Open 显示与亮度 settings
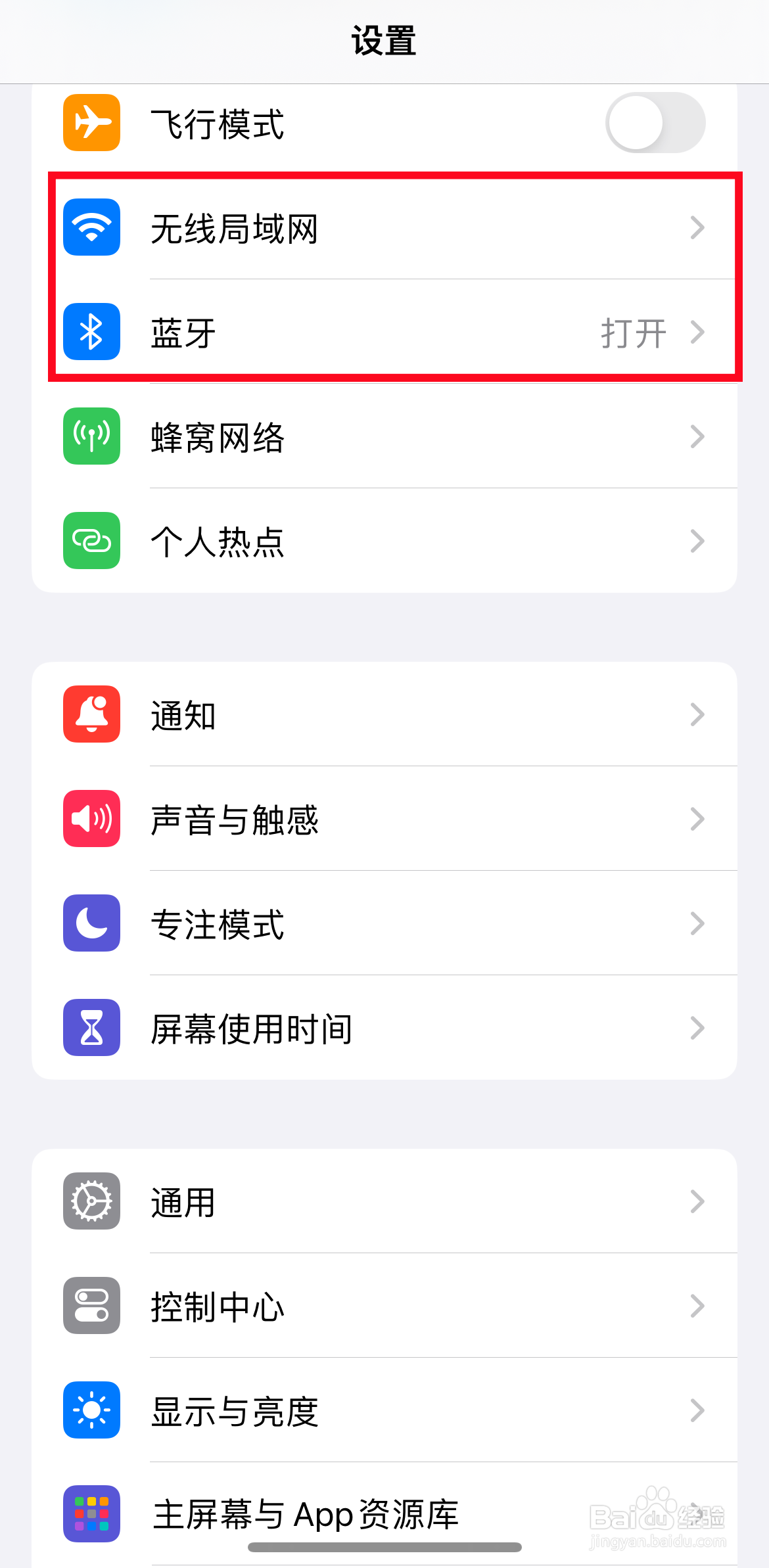Viewport: 769px width, 1568px height. [384, 1410]
